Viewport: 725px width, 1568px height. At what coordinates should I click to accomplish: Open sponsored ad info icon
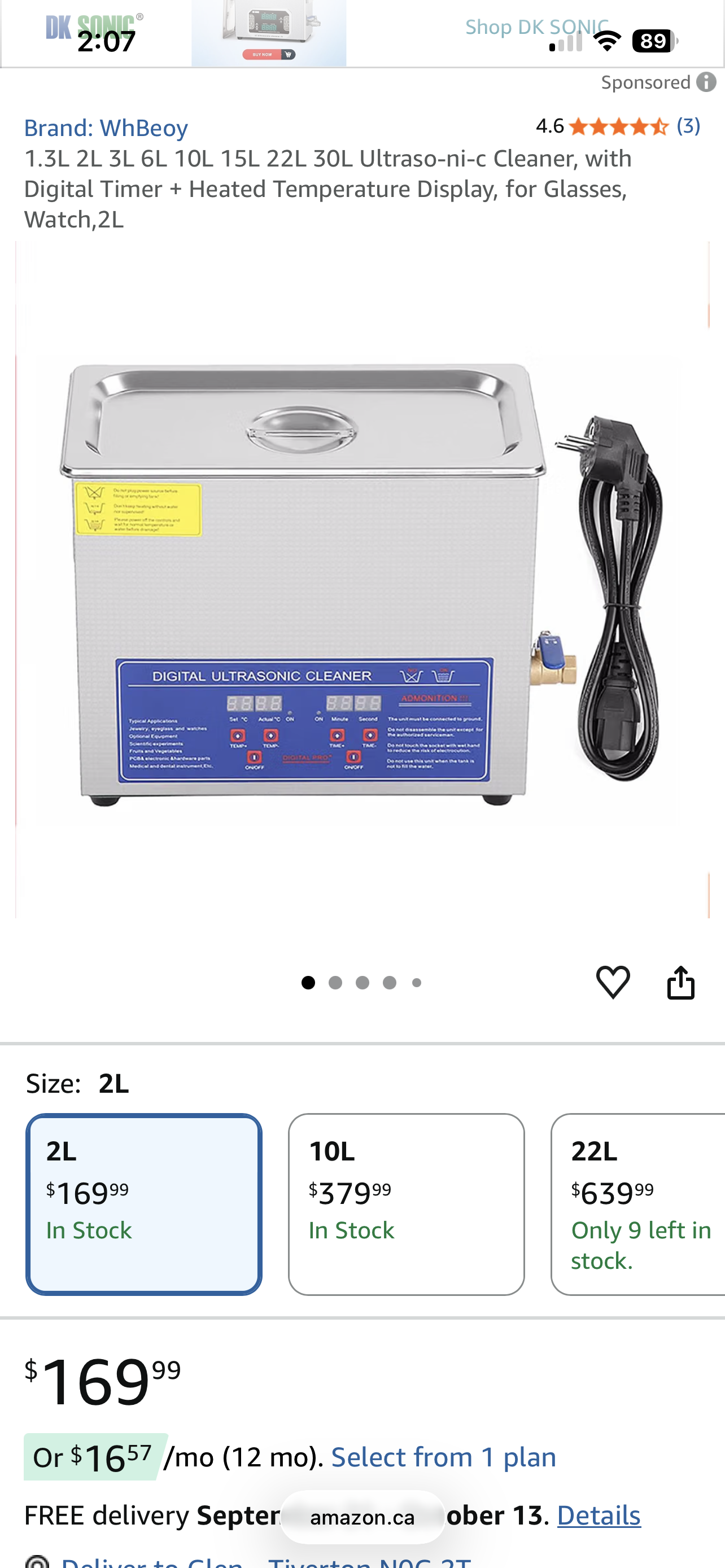[706, 82]
